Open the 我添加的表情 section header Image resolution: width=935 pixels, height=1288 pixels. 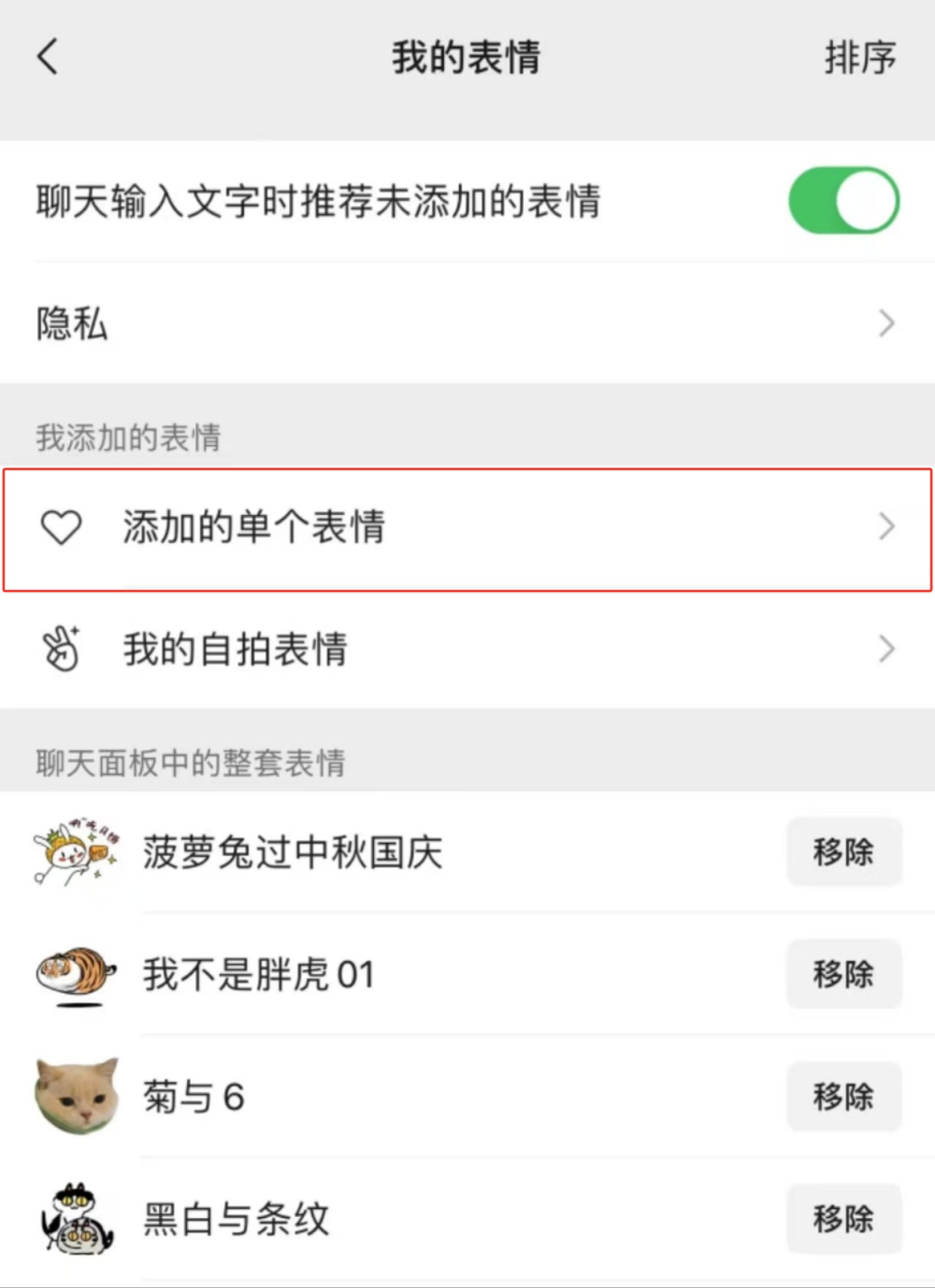pos(128,438)
